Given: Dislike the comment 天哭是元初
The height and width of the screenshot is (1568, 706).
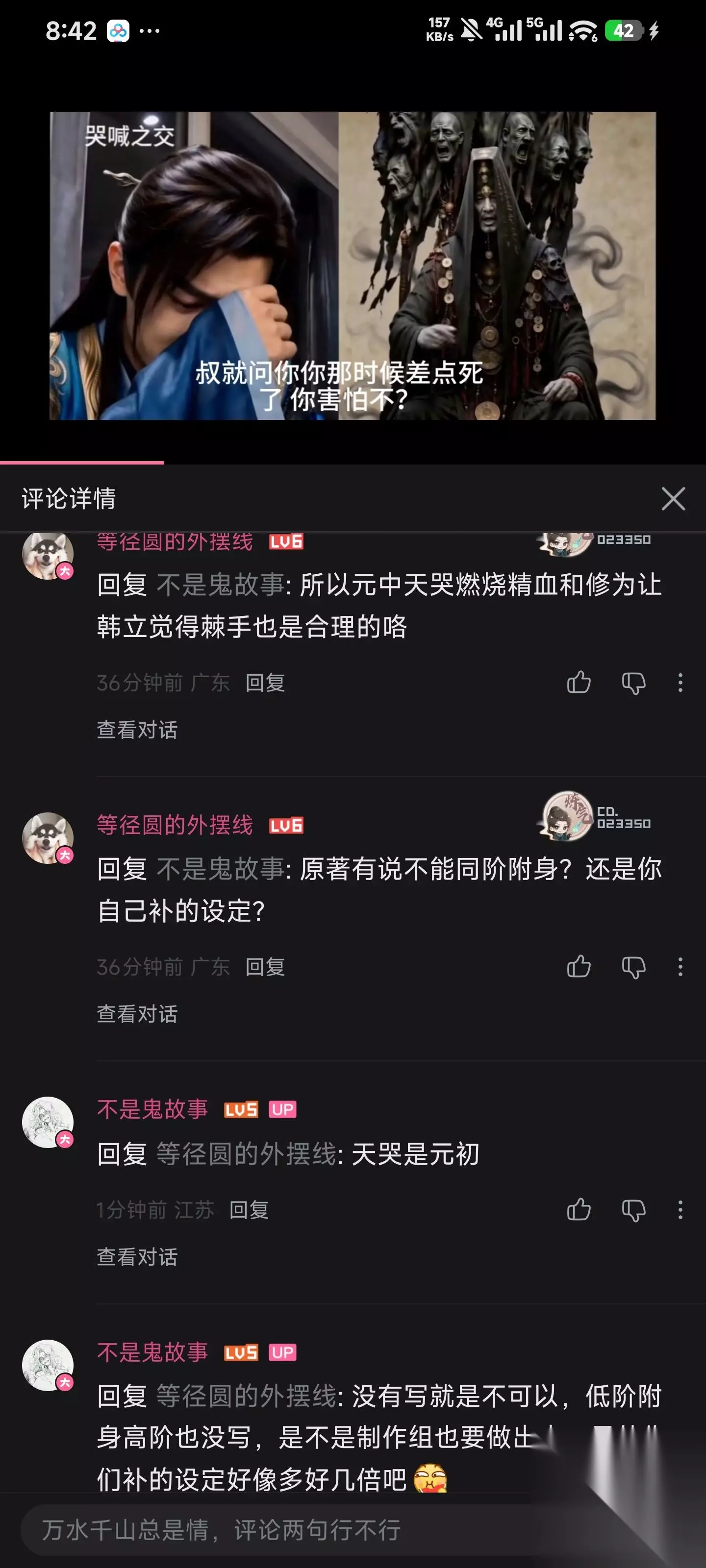Looking at the screenshot, I should [x=633, y=1210].
